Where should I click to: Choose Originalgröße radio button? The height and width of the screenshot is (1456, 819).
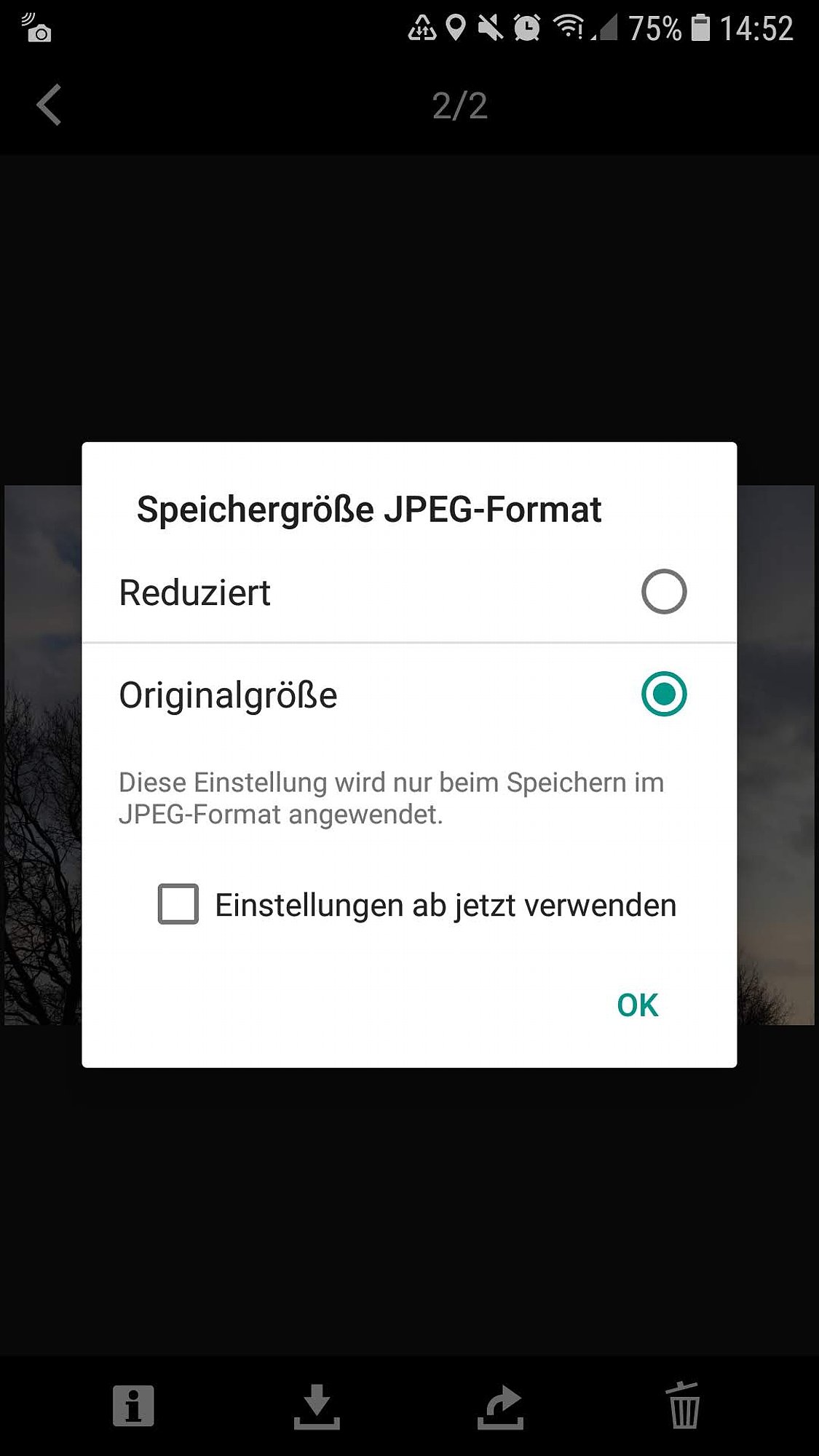pos(664,694)
